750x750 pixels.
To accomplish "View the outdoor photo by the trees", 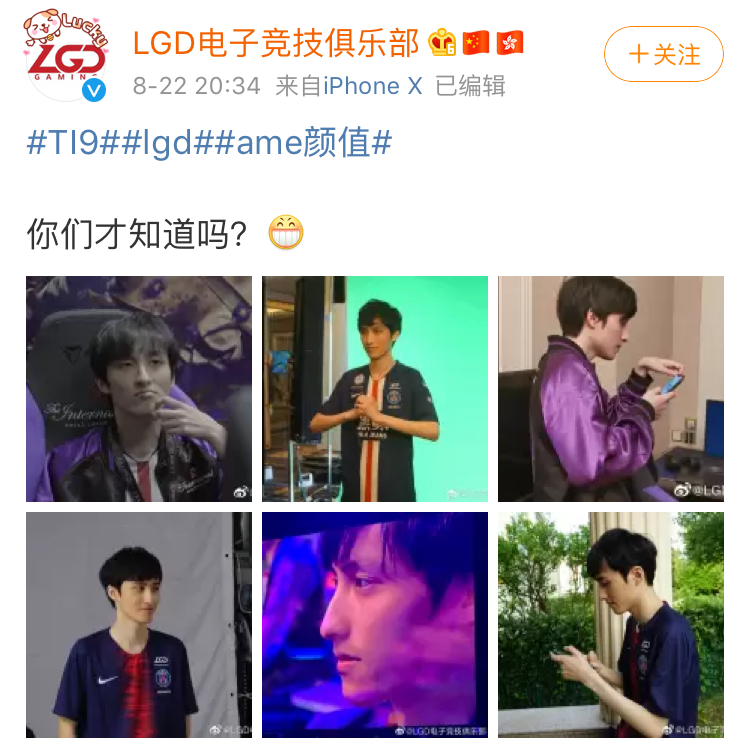I will tap(611, 625).
